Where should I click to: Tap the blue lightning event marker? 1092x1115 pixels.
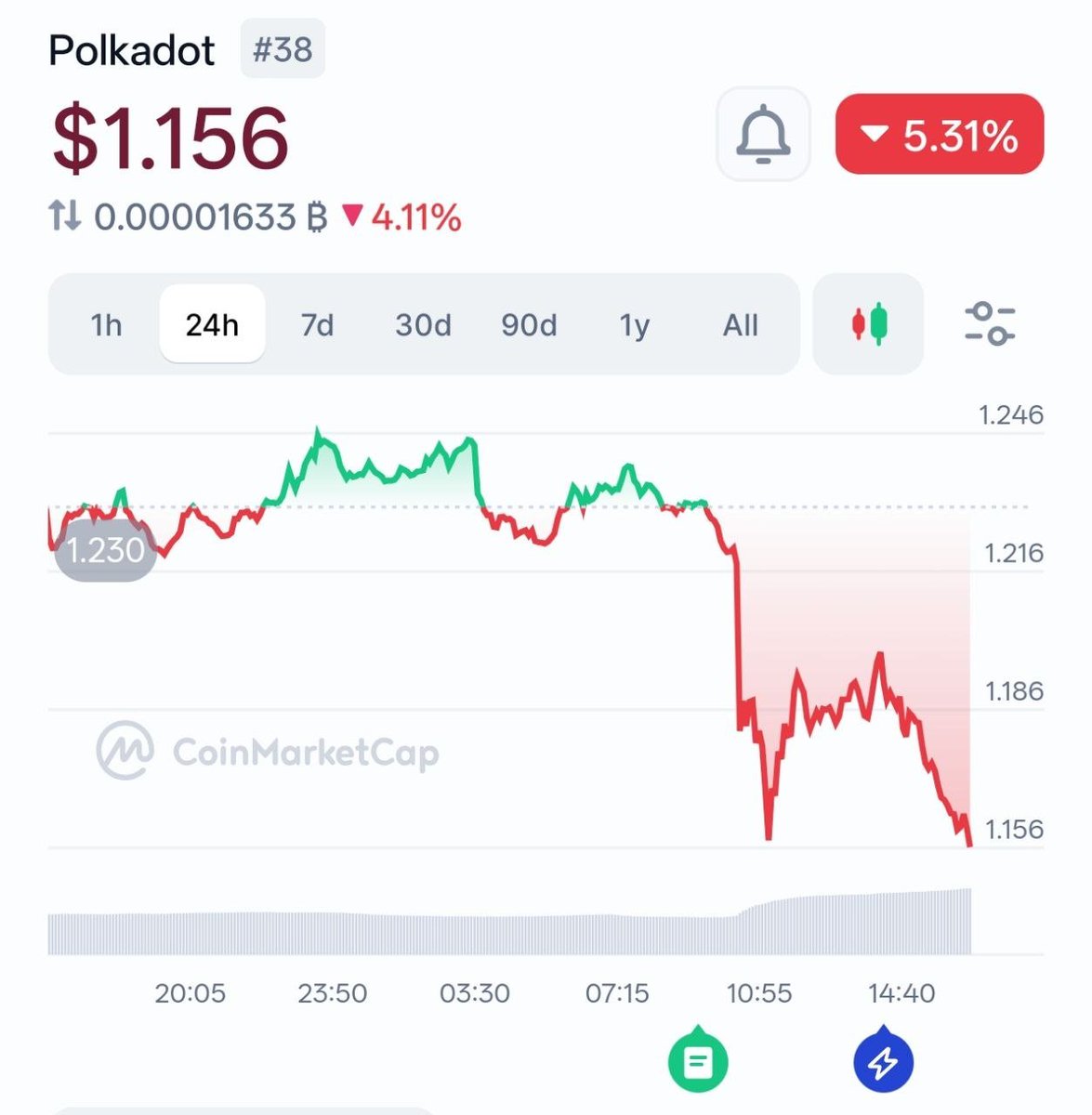click(883, 1060)
